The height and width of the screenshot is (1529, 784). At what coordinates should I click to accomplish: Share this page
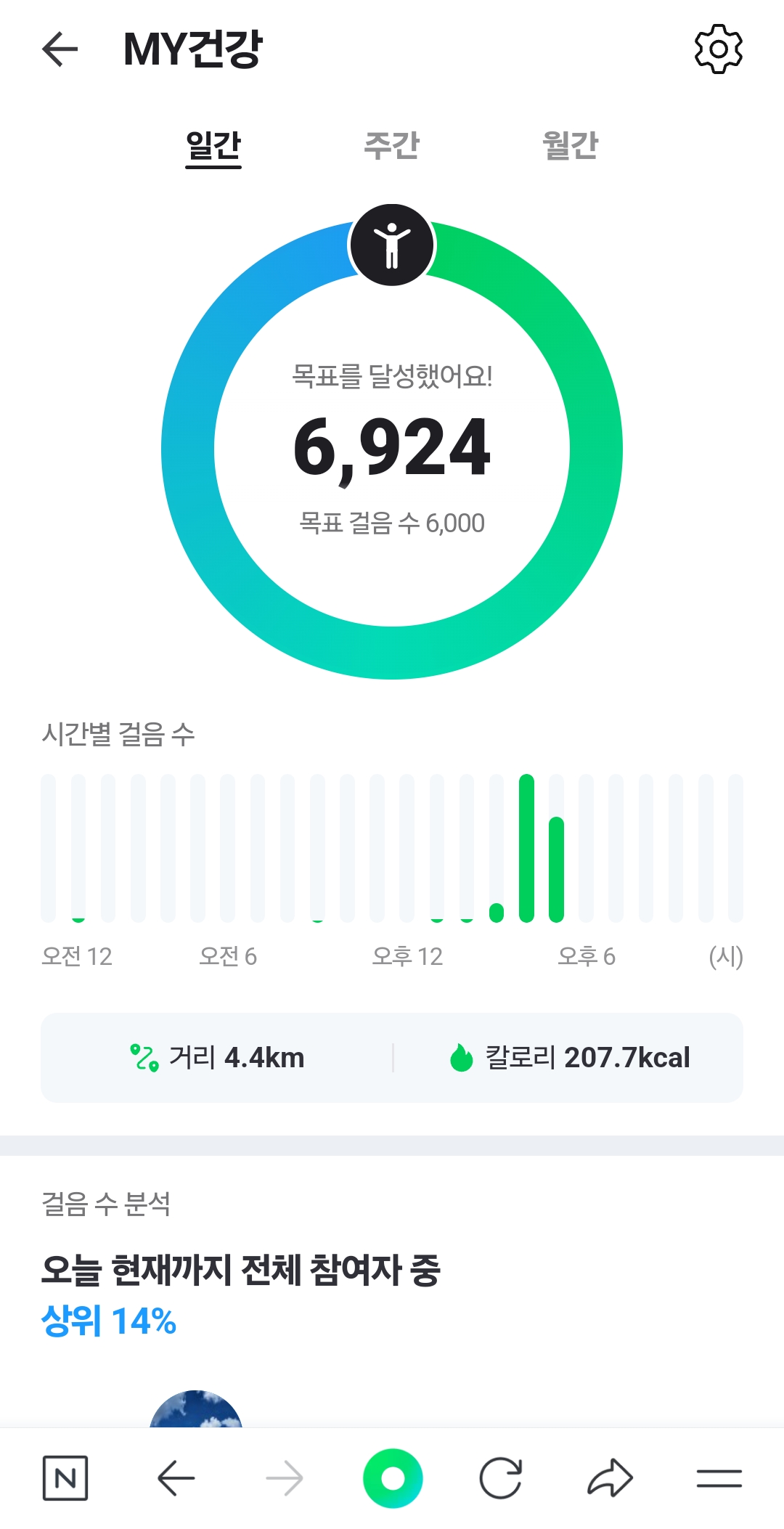point(610,1478)
